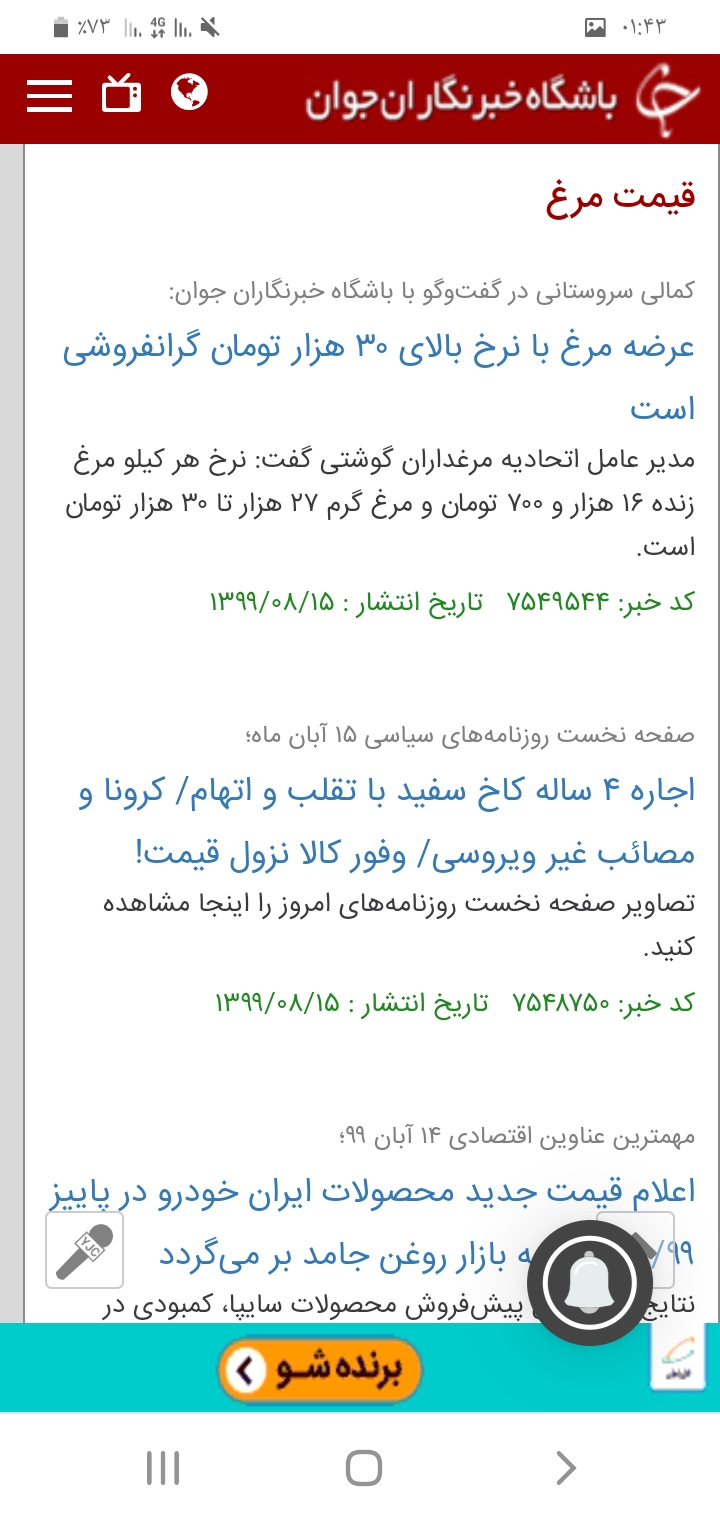Go back using the system navigation arrow
Image resolution: width=720 pixels, height=1520 pixels.
click(565, 1468)
